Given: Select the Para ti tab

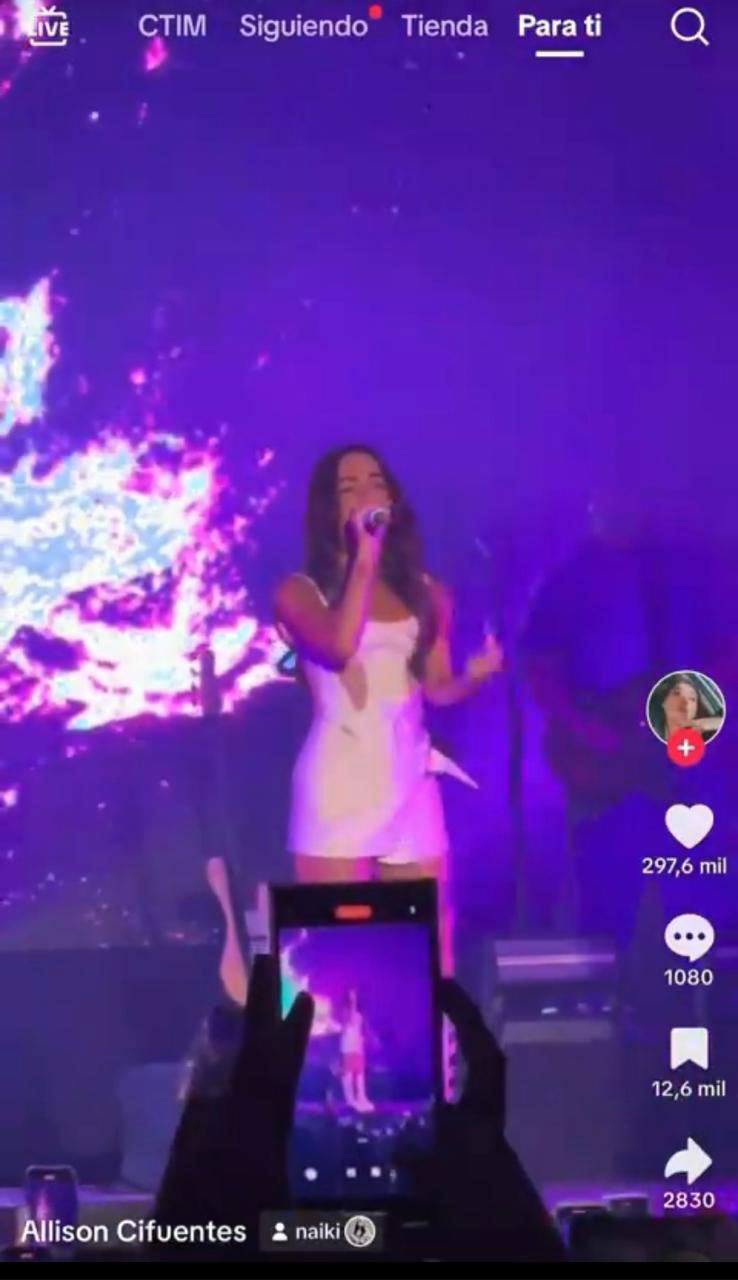Looking at the screenshot, I should coord(560,26).
